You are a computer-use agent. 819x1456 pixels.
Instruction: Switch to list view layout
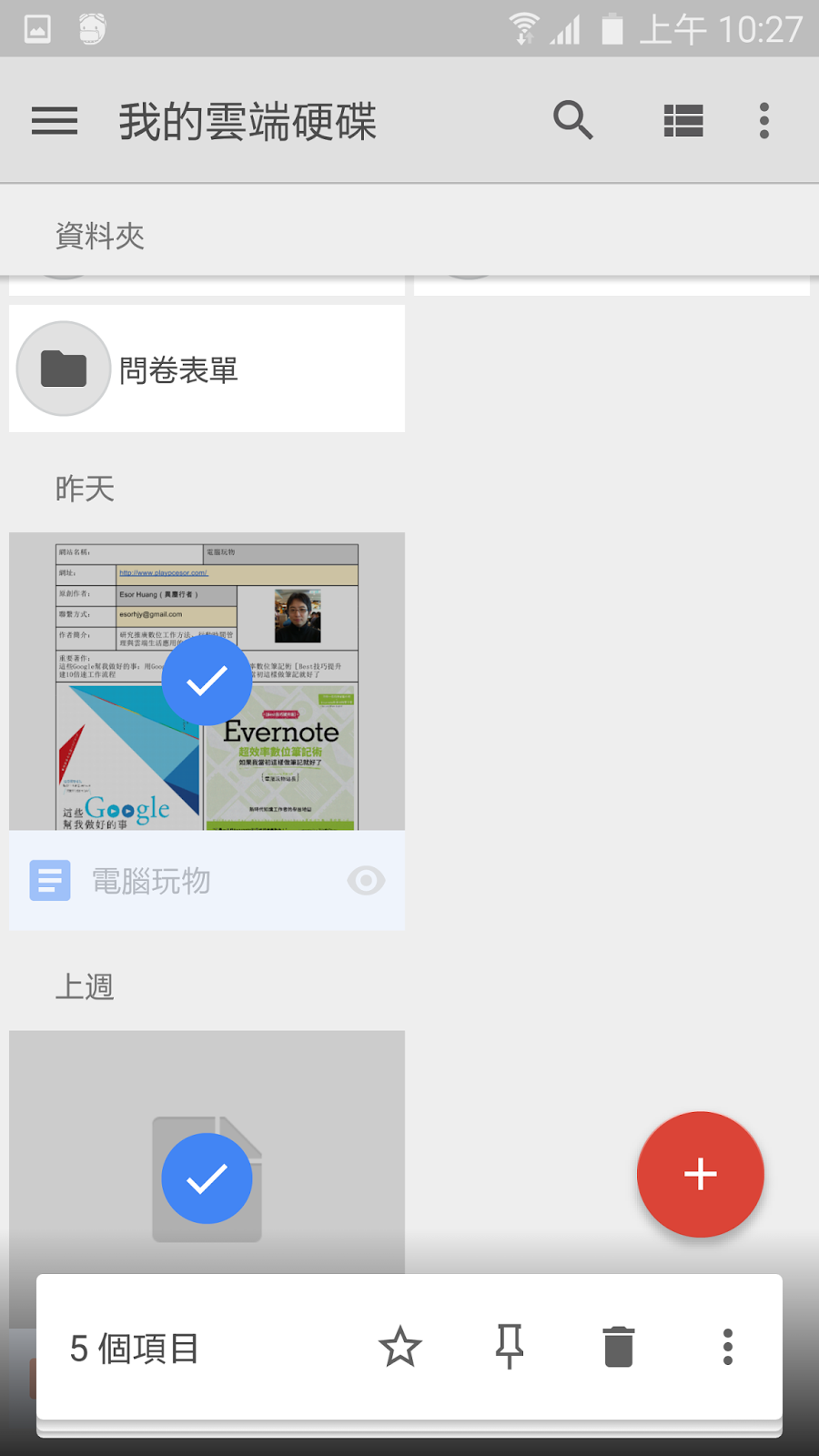[x=682, y=121]
